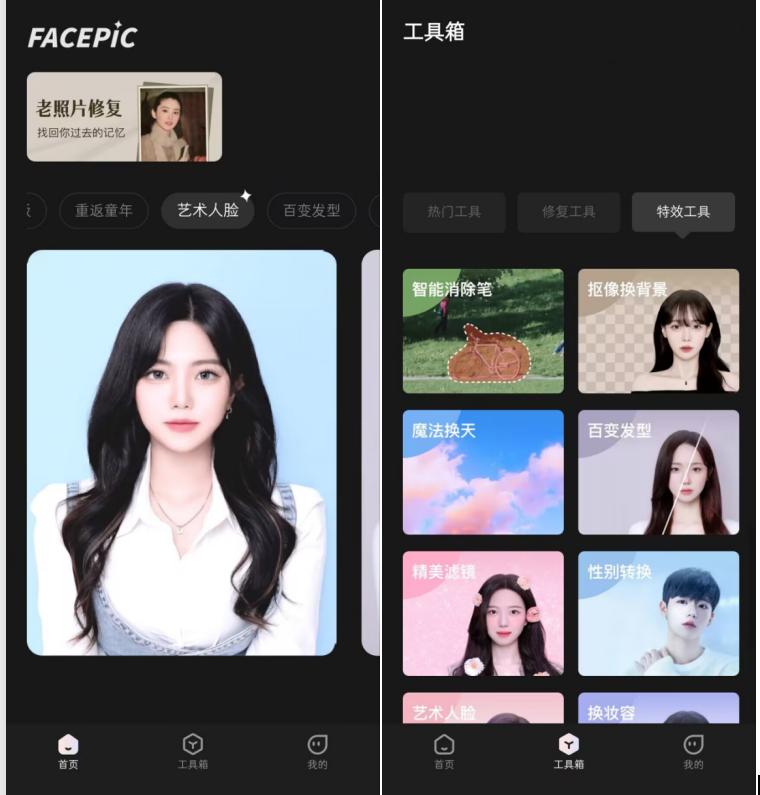Select the 魔法换天 sky replacement tool

click(483, 471)
